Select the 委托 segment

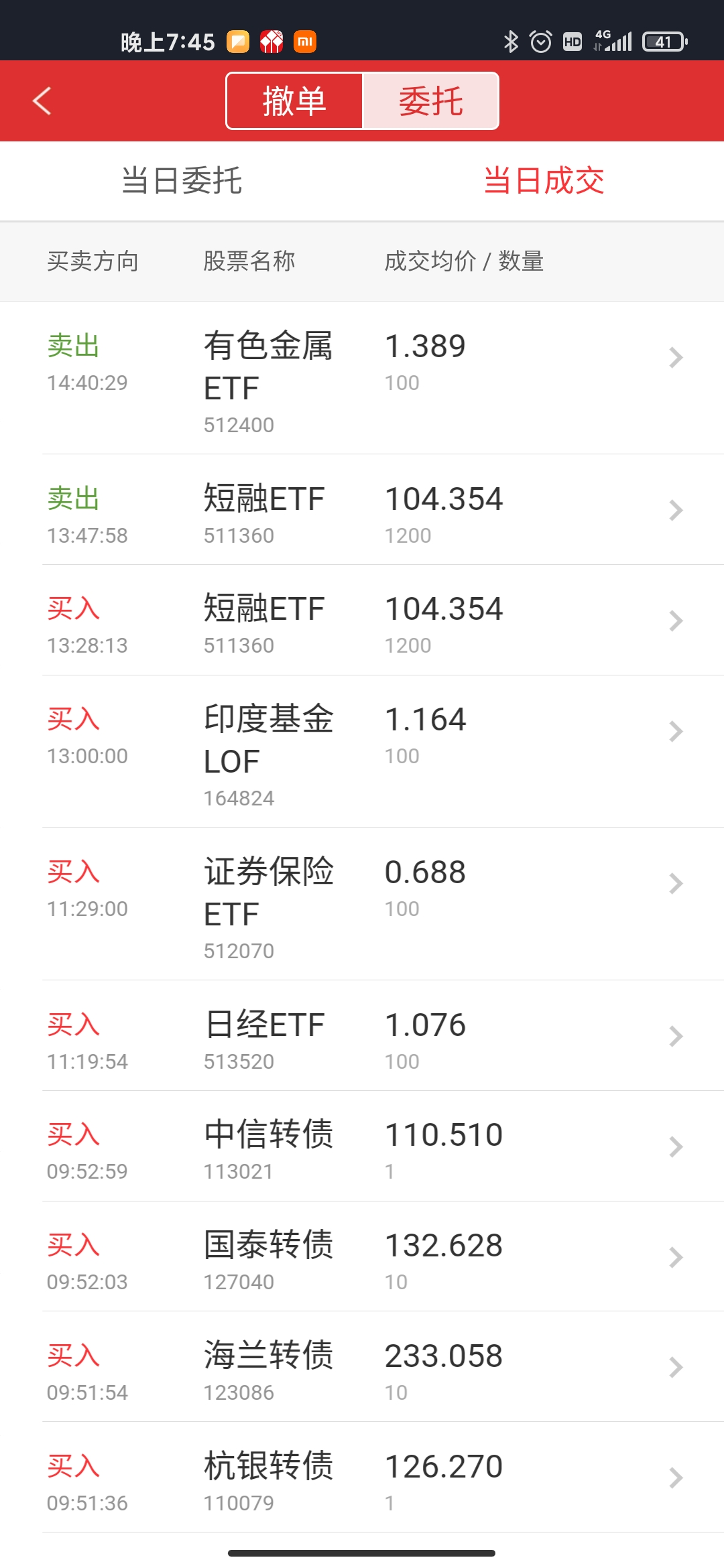(430, 101)
